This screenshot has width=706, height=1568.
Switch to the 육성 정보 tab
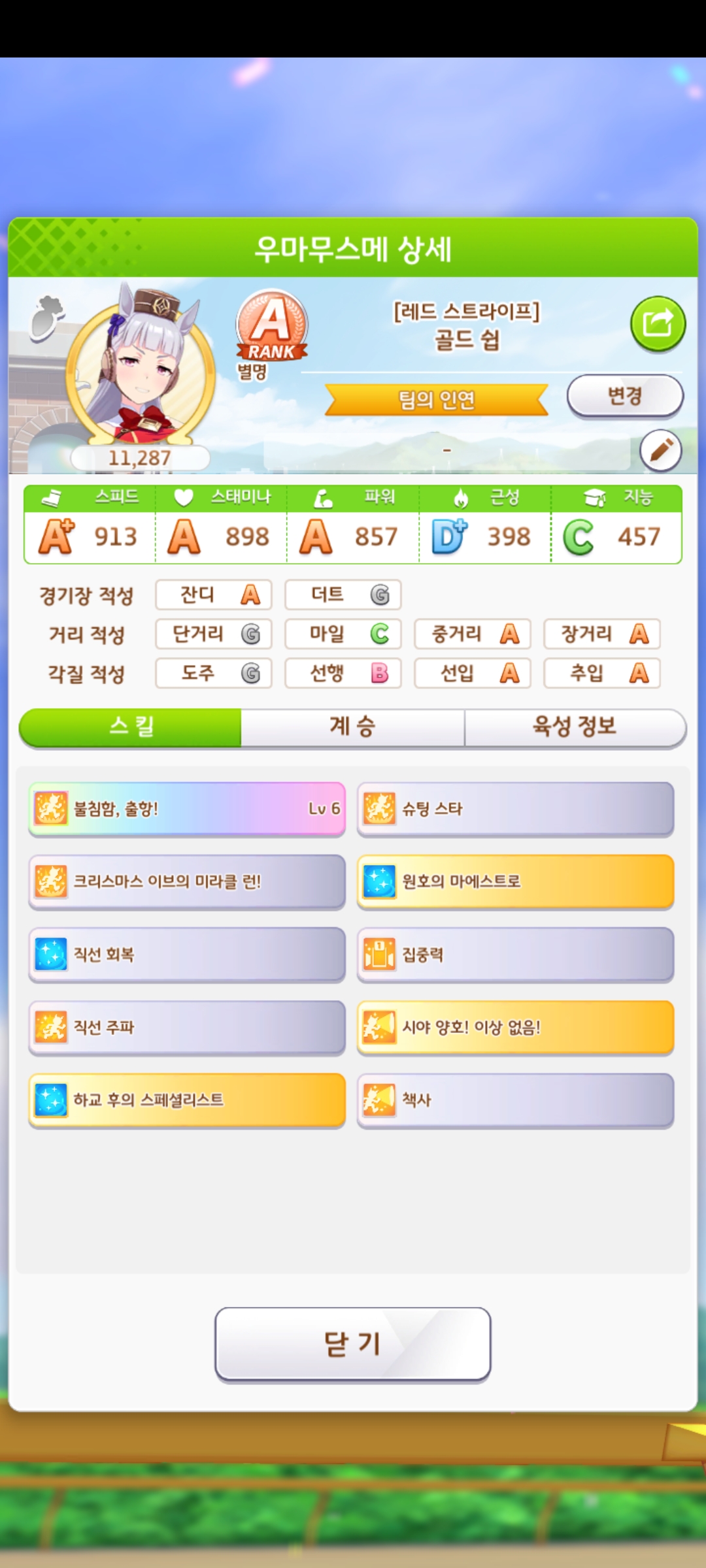pos(575,727)
